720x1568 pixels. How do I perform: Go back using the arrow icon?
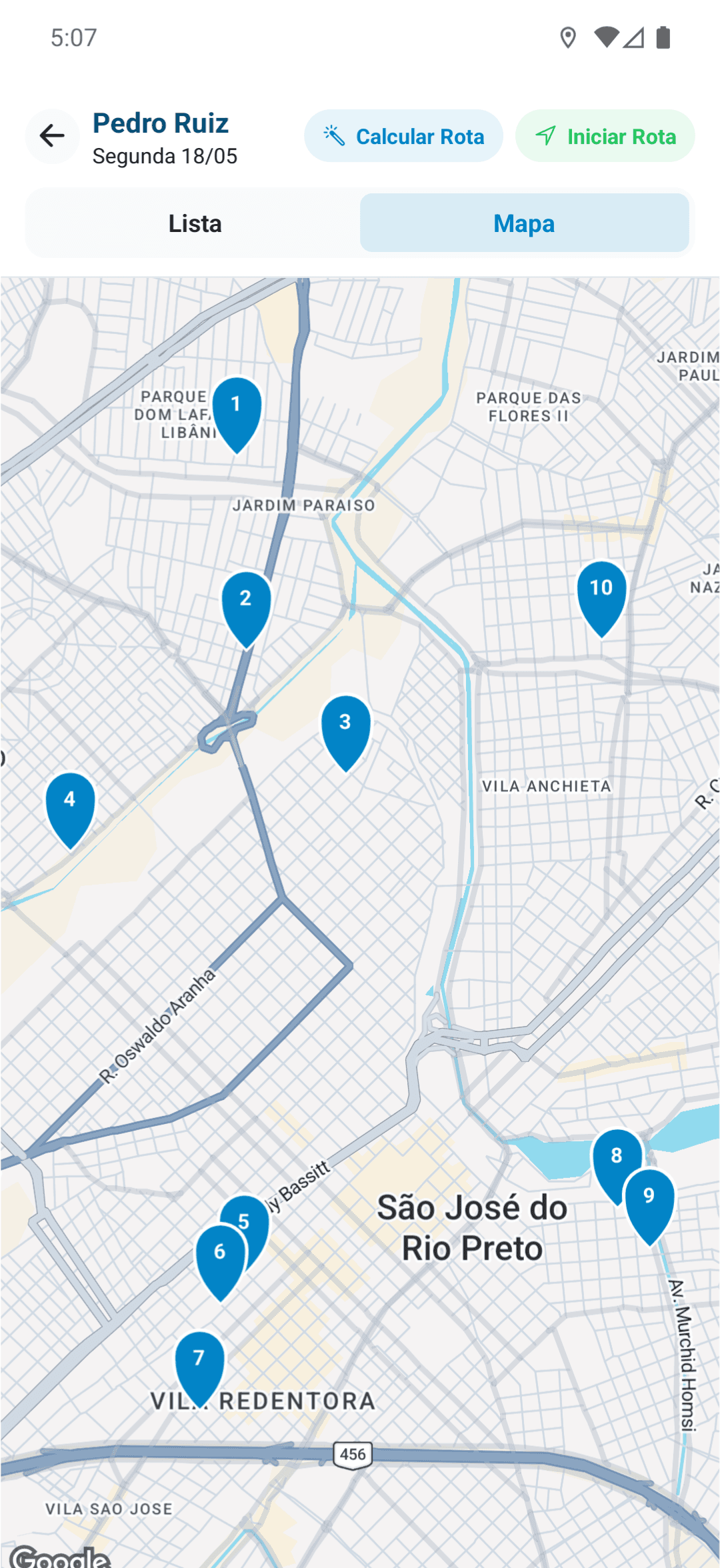[x=52, y=136]
